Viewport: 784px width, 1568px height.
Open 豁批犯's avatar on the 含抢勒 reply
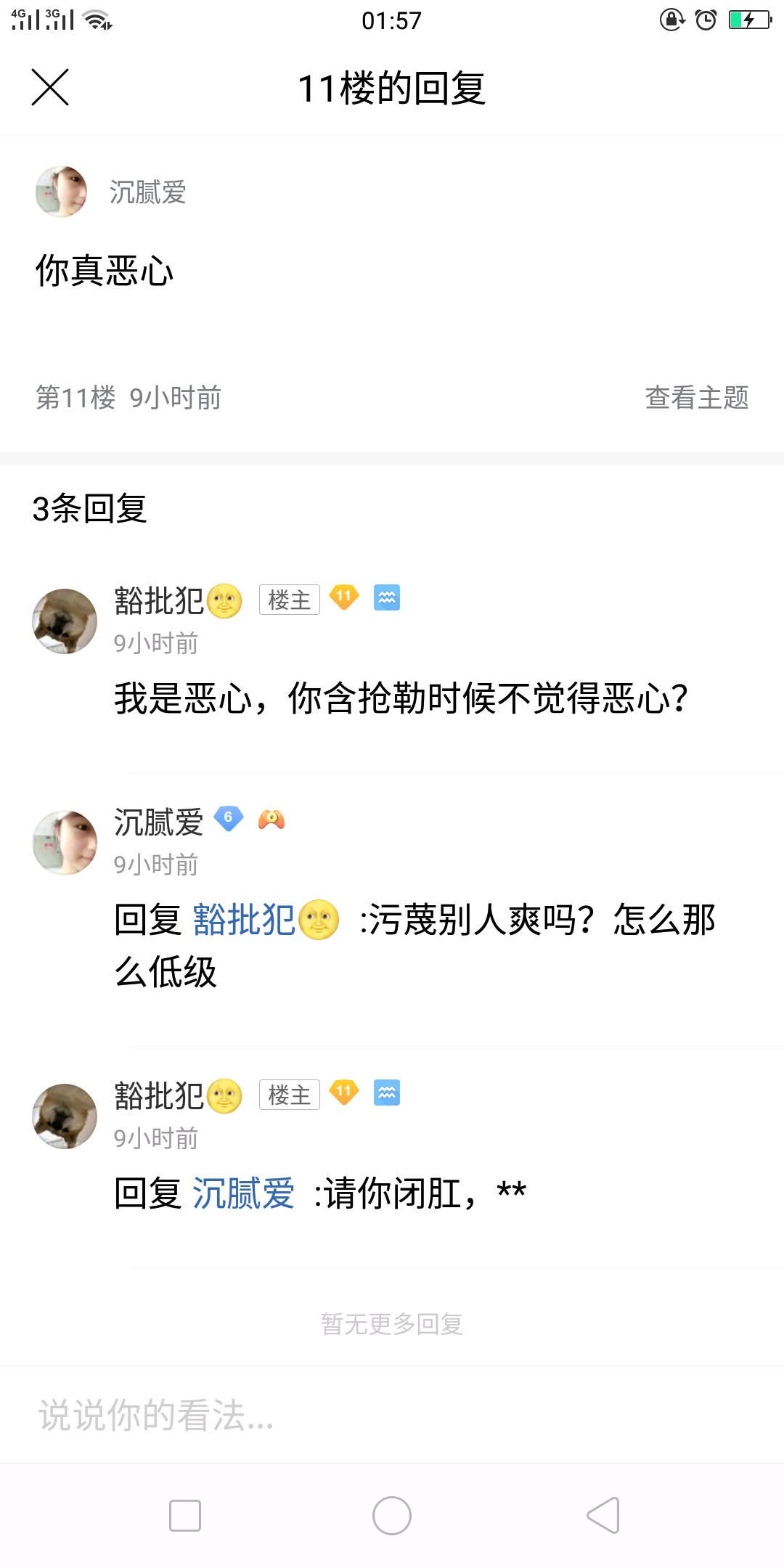click(65, 621)
